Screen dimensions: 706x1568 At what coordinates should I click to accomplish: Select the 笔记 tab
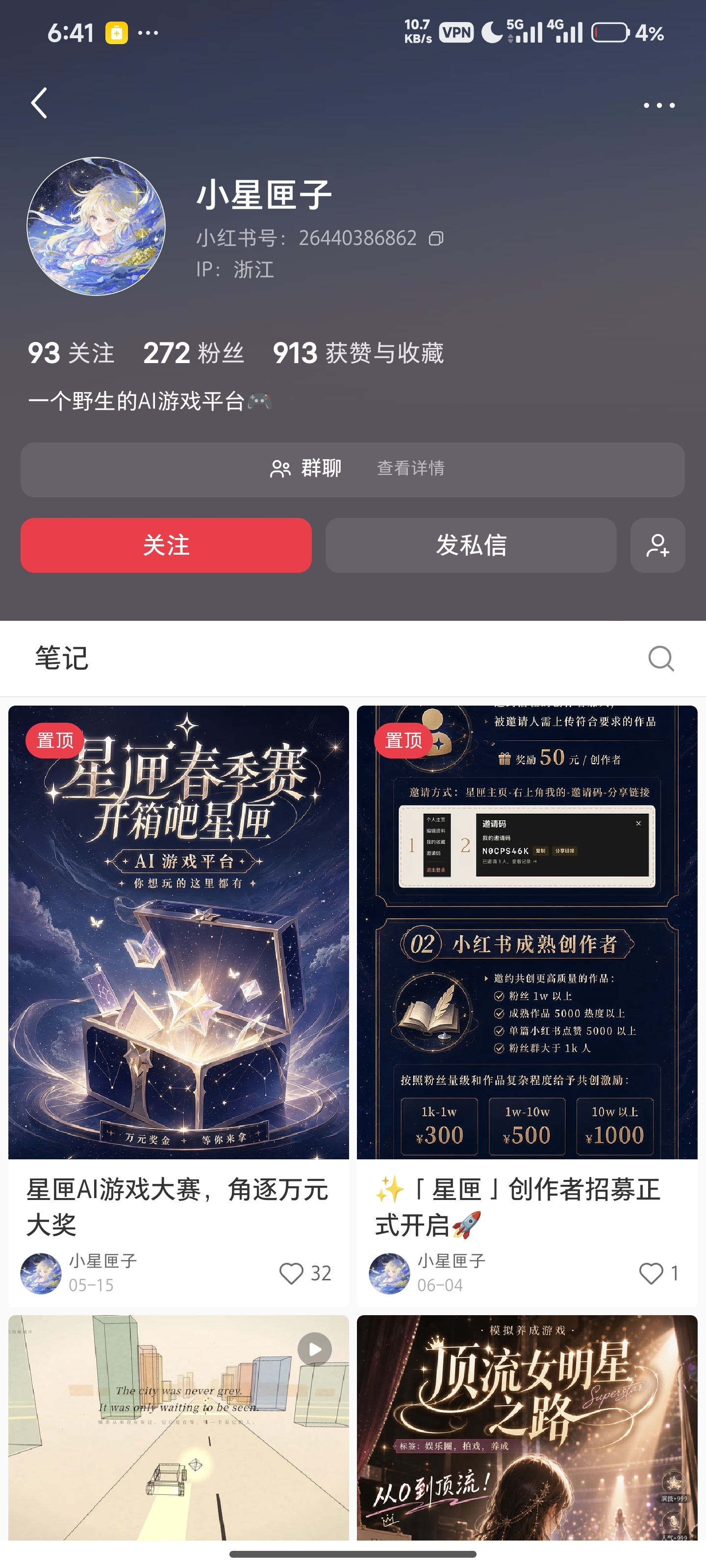(62, 658)
